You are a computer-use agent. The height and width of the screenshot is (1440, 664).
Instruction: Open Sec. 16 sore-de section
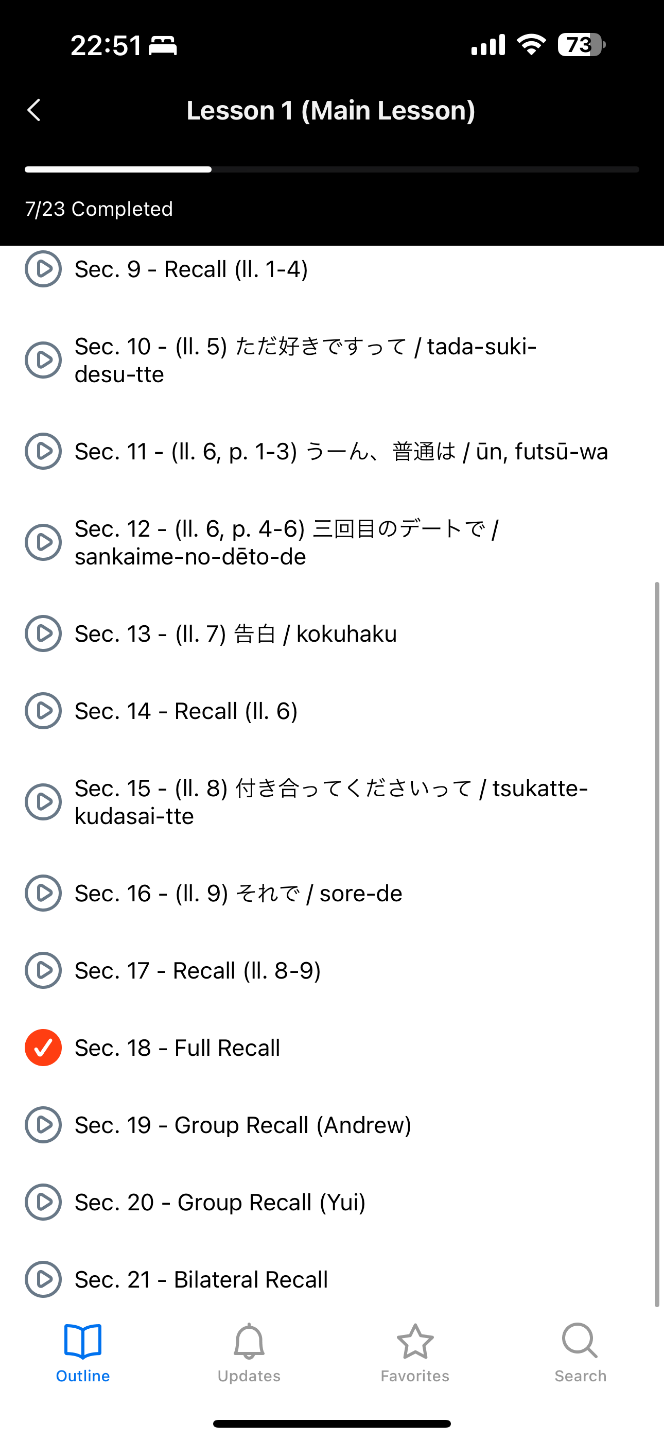(238, 893)
